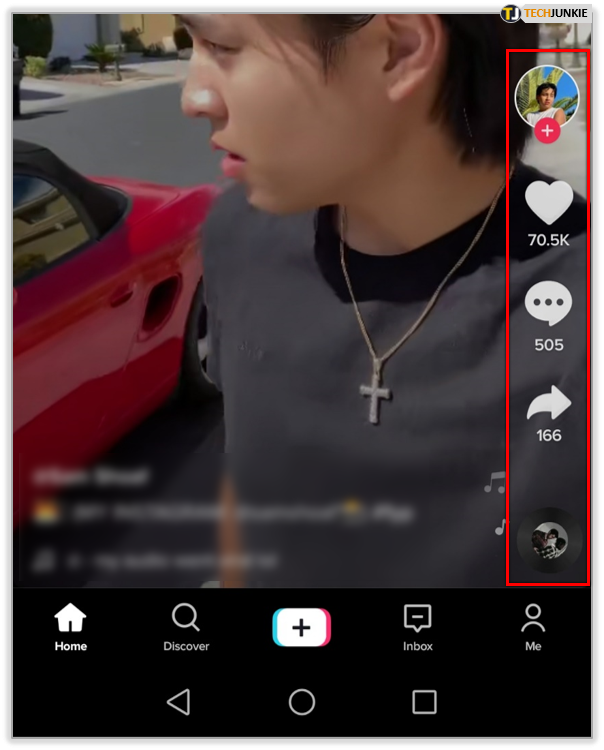Follow the creator with the plus badge
Image resolution: width=604 pixels, height=750 pixels.
pyautogui.click(x=547, y=131)
